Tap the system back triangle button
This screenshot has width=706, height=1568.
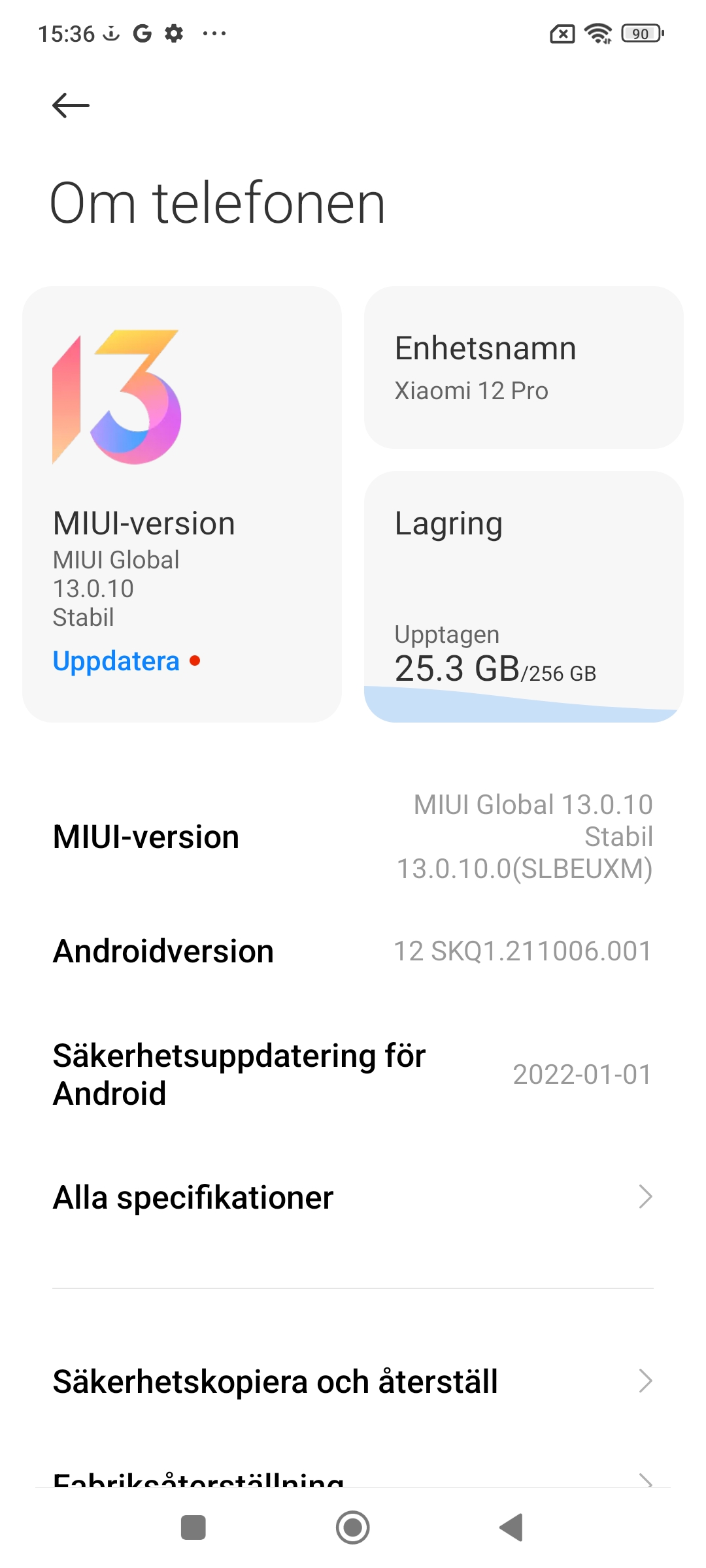(x=511, y=1527)
